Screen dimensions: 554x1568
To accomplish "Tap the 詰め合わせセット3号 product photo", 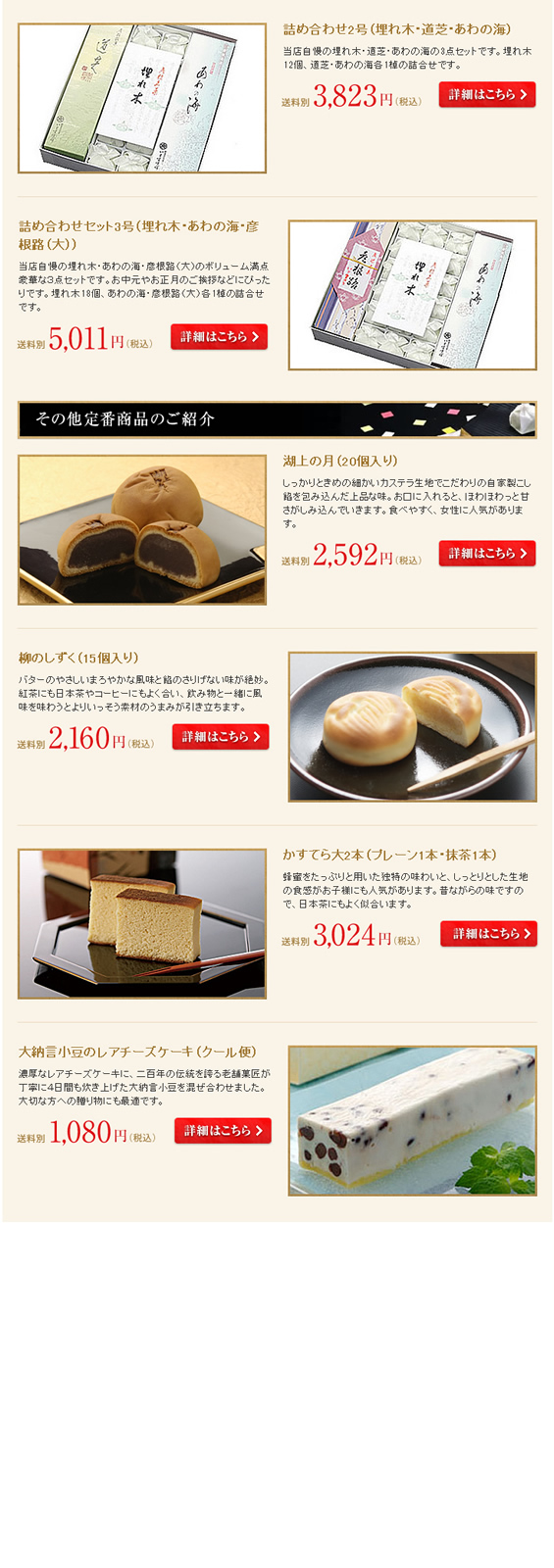I will 413,295.
